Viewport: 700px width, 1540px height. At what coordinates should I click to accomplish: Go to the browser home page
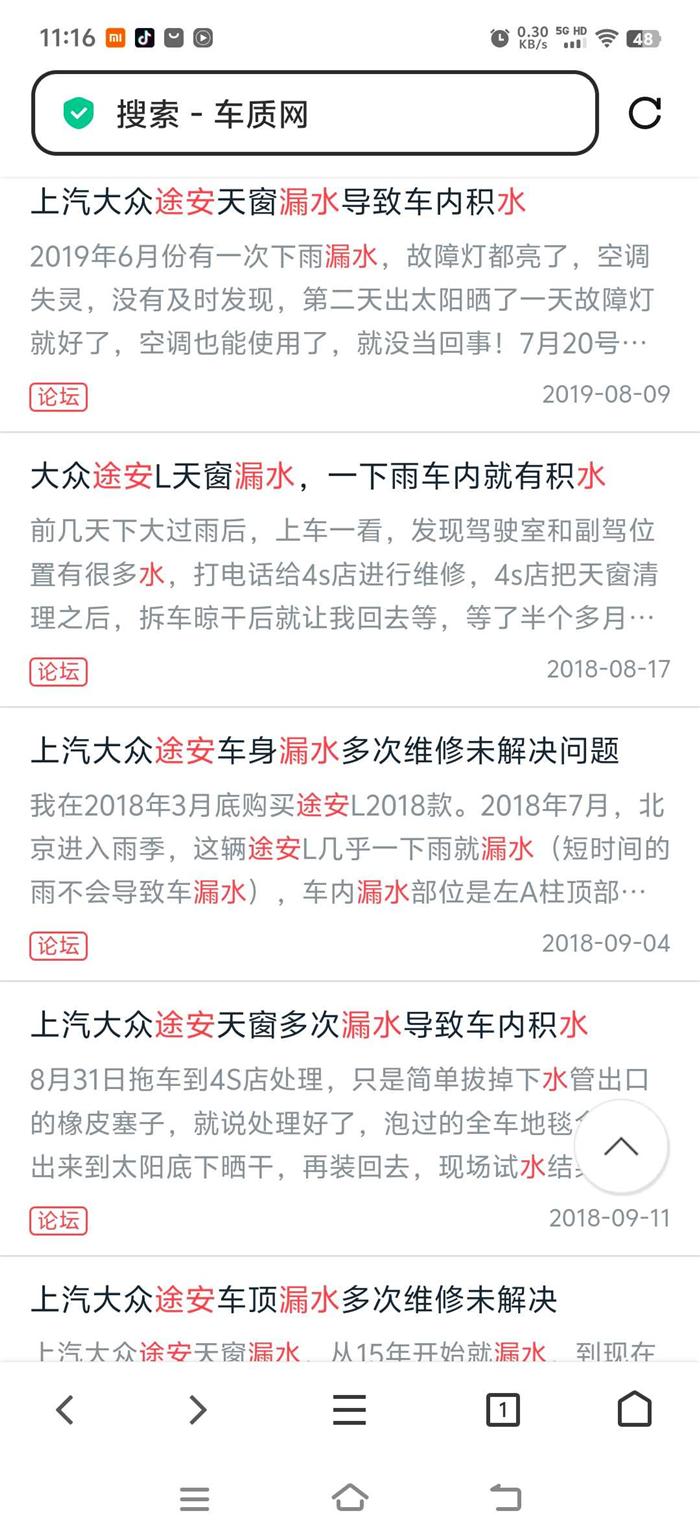pos(634,1409)
